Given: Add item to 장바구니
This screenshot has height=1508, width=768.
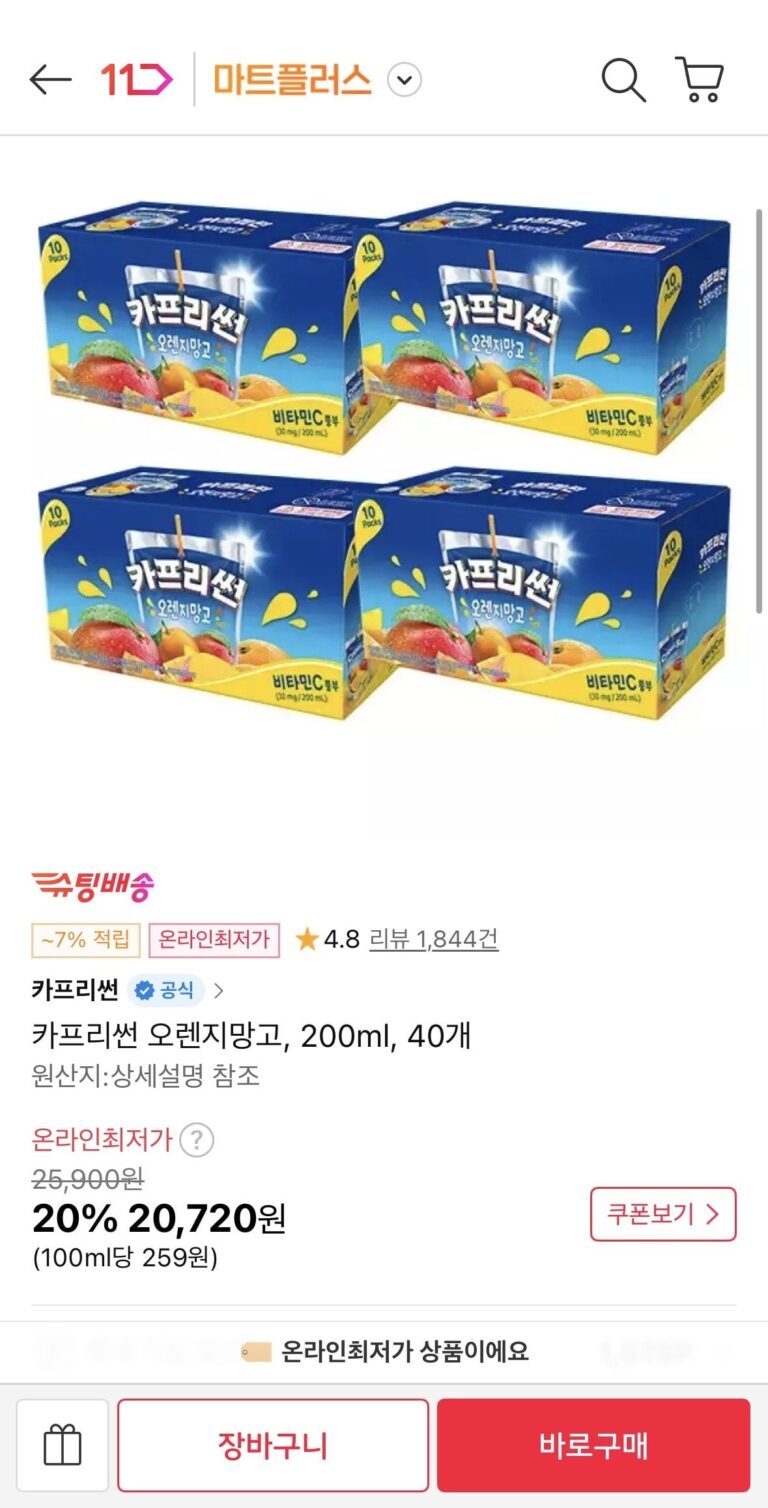Looking at the screenshot, I should (x=273, y=1445).
